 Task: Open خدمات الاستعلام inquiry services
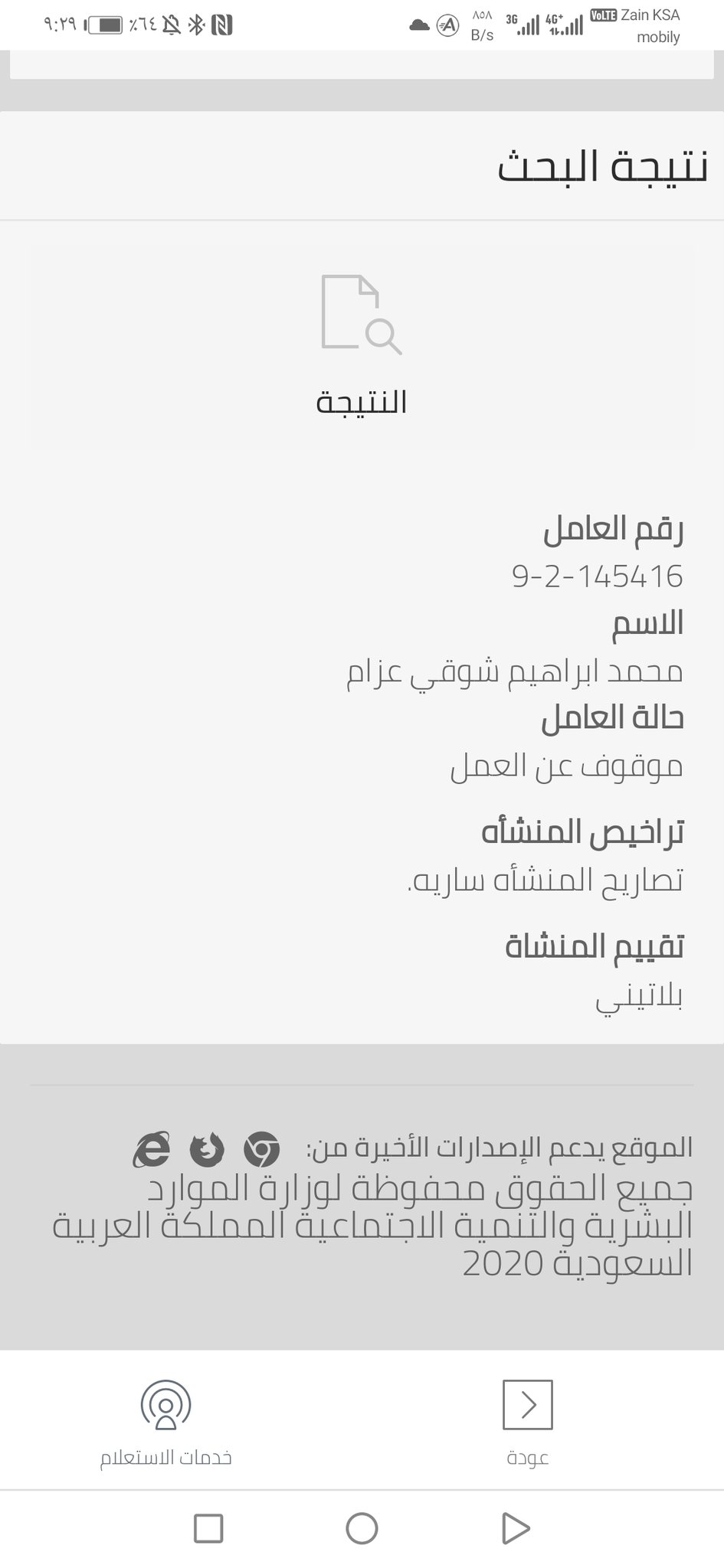tap(165, 1423)
